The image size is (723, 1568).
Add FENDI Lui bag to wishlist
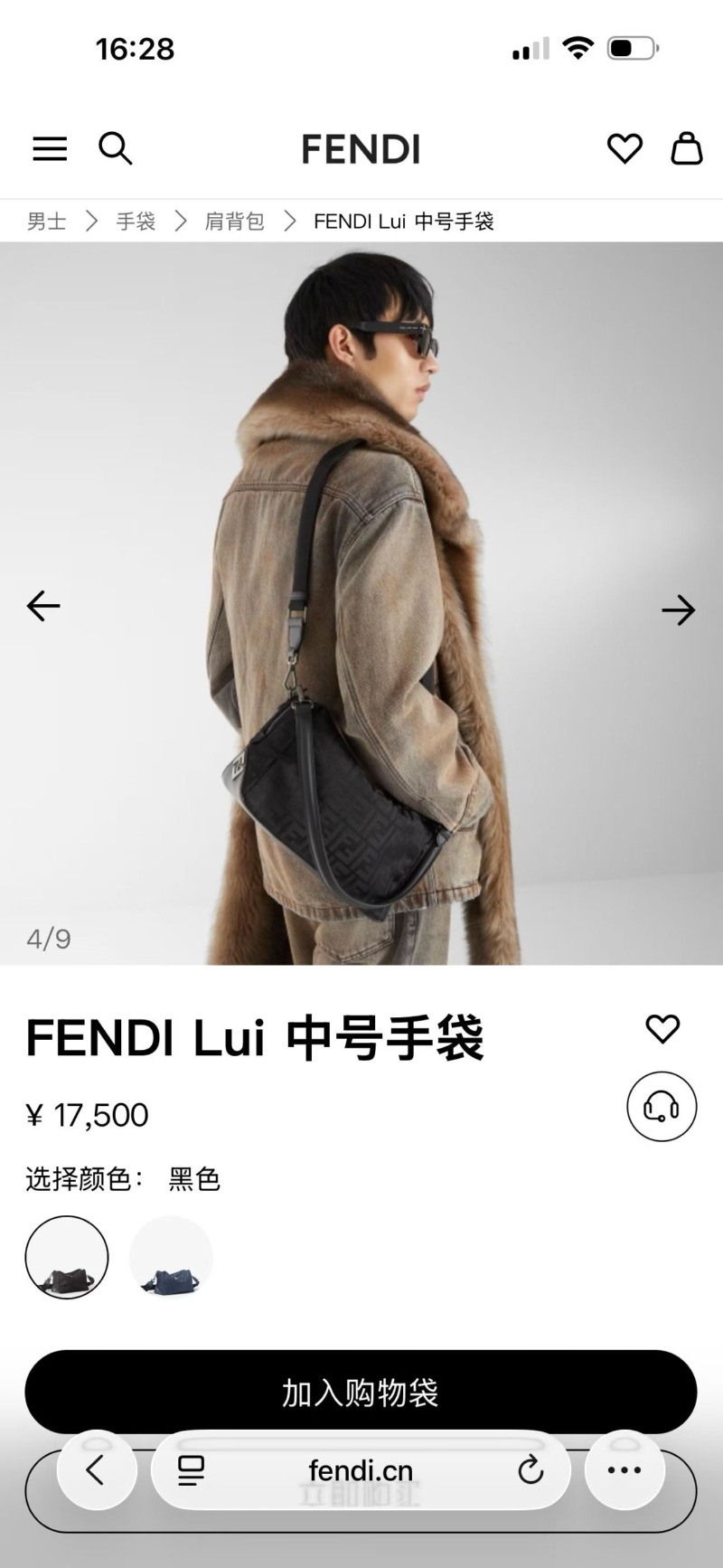click(x=662, y=1028)
